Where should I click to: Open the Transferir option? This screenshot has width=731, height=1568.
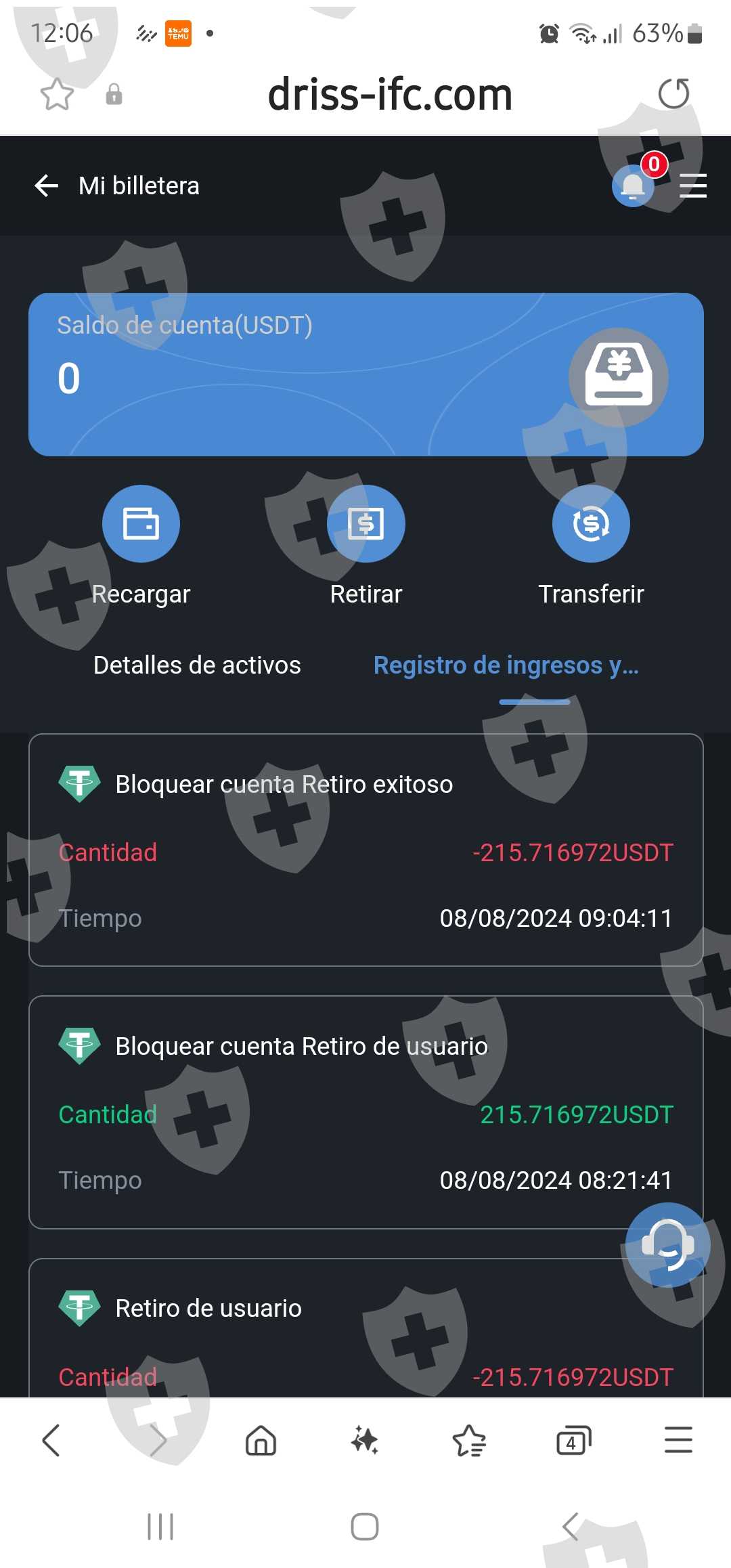(x=591, y=546)
